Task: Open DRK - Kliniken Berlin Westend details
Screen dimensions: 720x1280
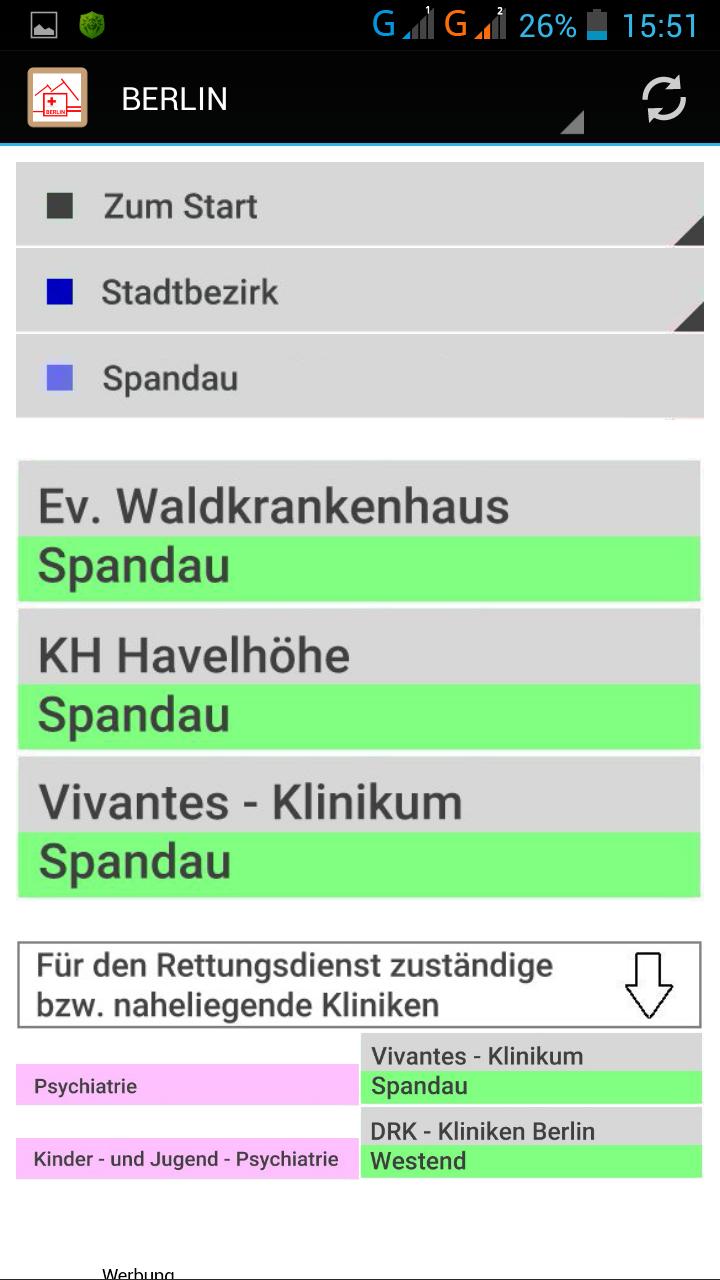Action: point(531,1145)
